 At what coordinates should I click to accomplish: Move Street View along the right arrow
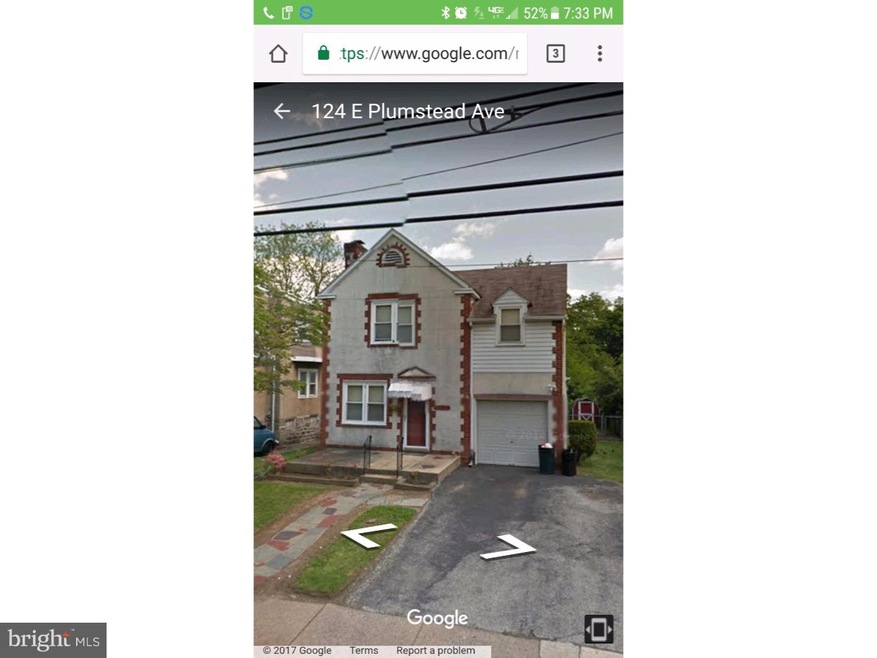pos(508,547)
